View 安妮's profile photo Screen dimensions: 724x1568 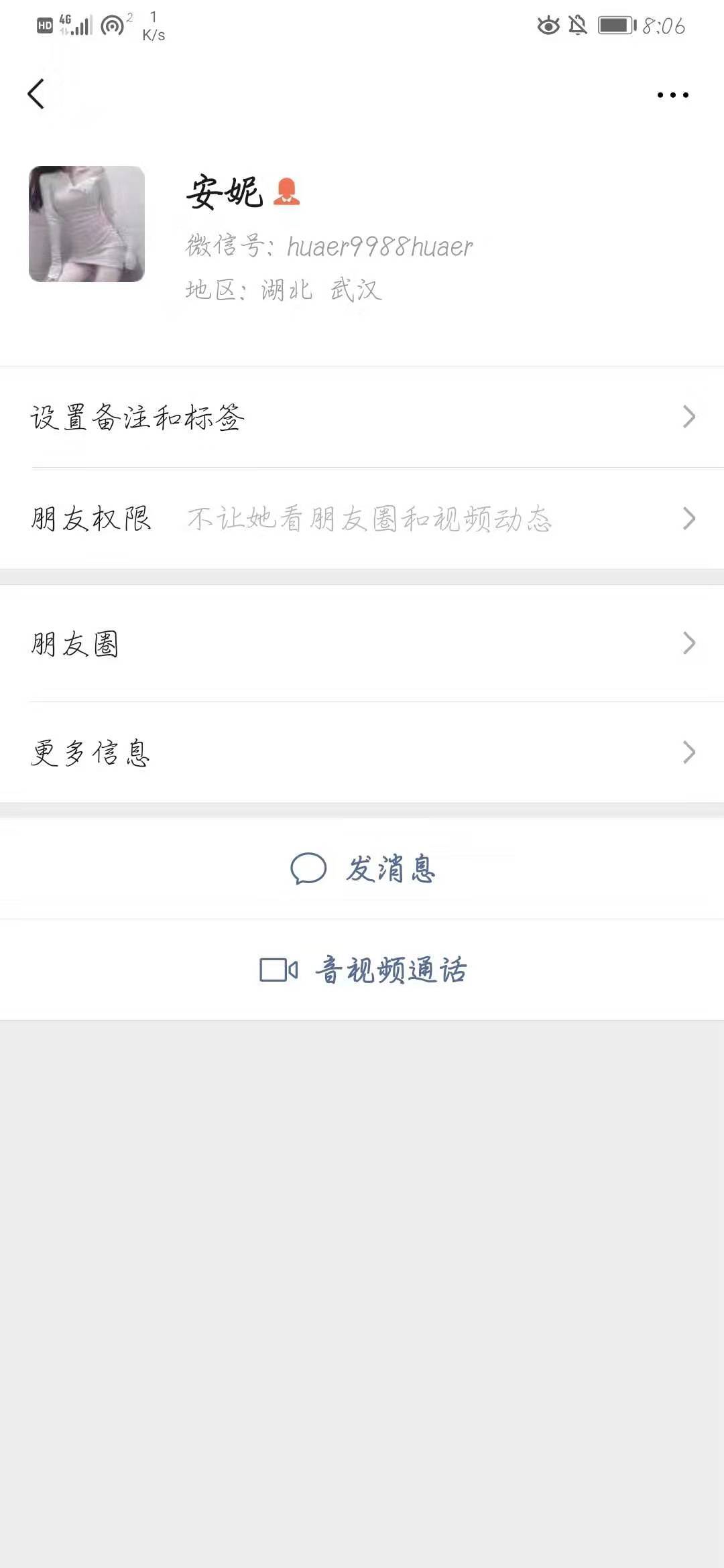click(x=86, y=224)
